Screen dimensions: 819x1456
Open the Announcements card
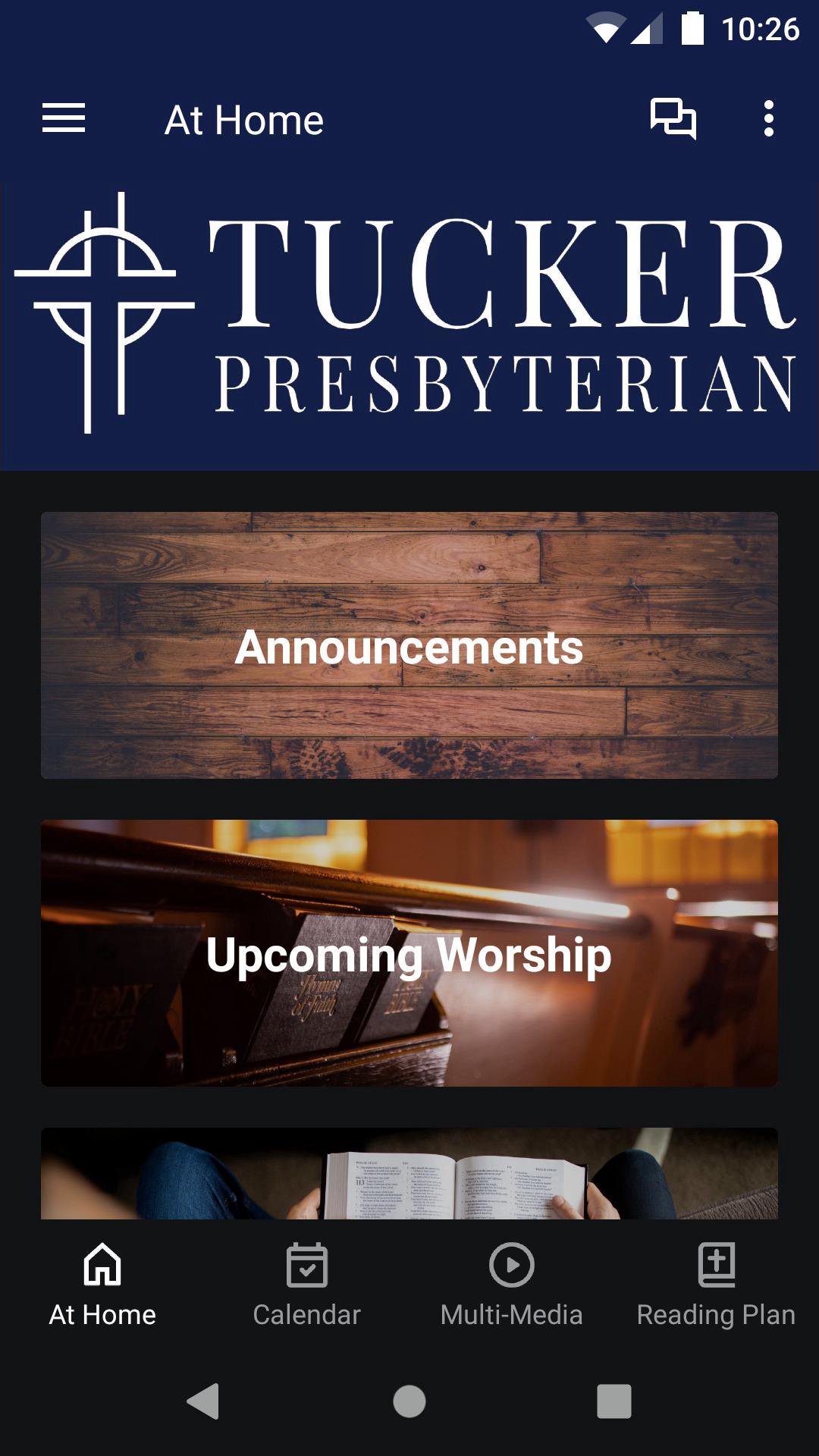pyautogui.click(x=409, y=645)
